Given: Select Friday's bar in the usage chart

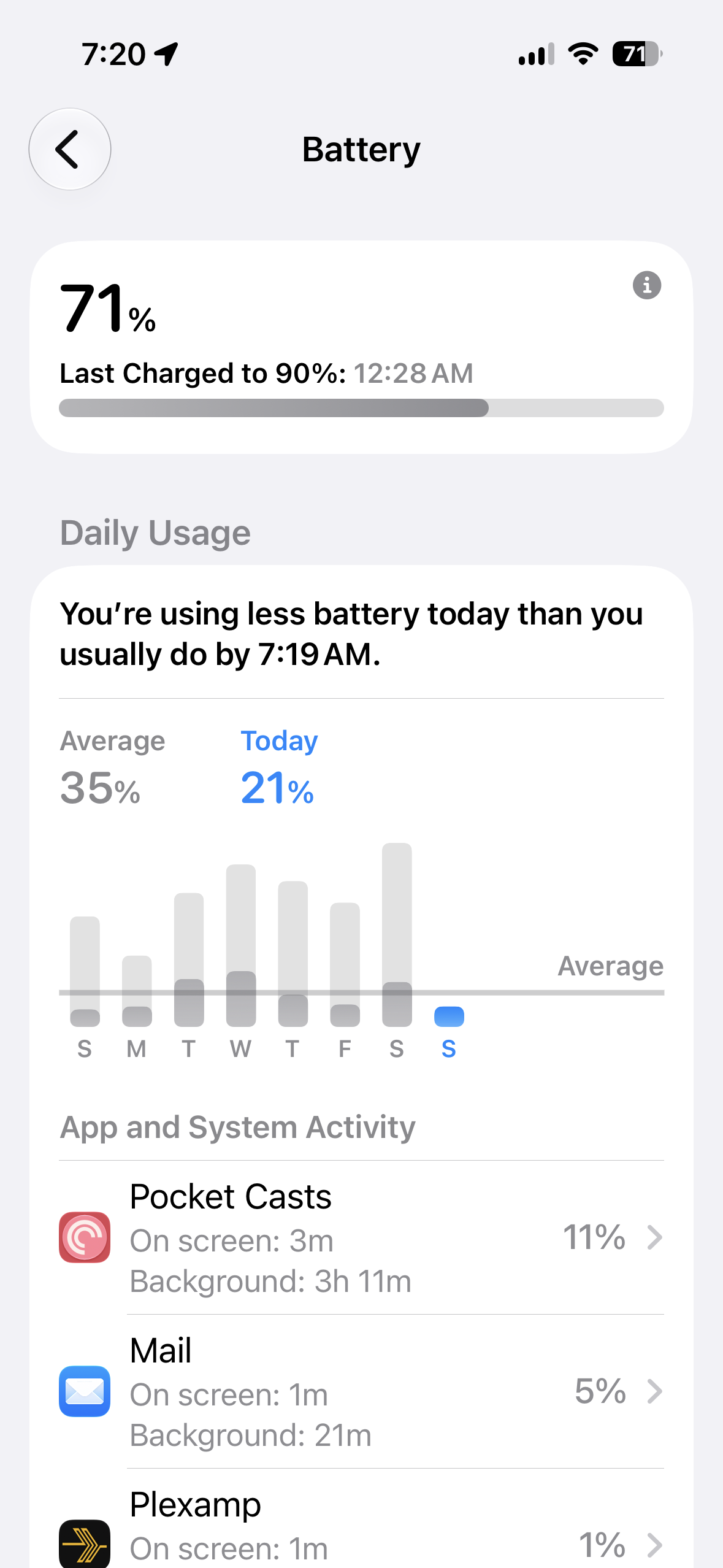Looking at the screenshot, I should pyautogui.click(x=345, y=964).
